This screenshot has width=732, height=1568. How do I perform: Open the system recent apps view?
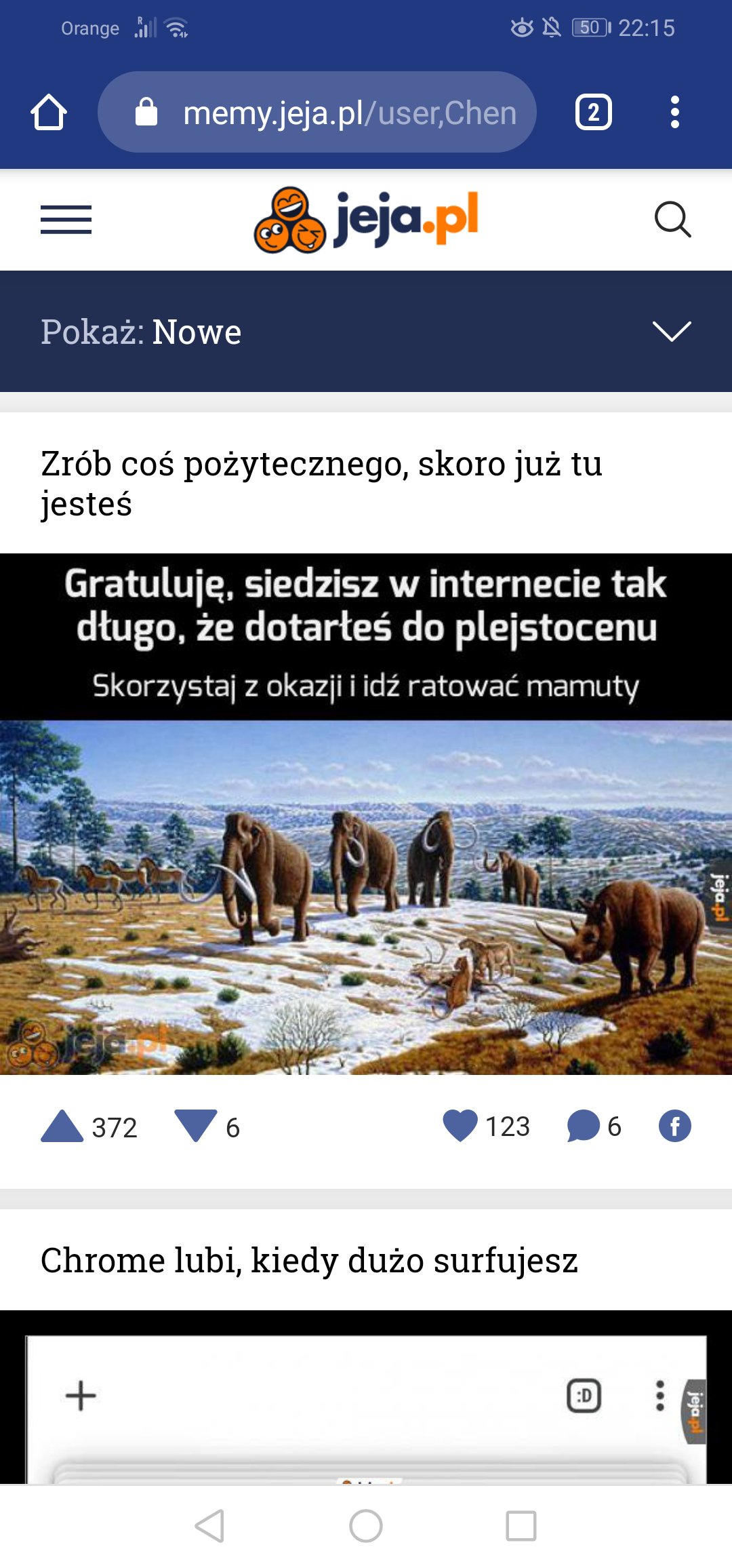(x=521, y=1526)
